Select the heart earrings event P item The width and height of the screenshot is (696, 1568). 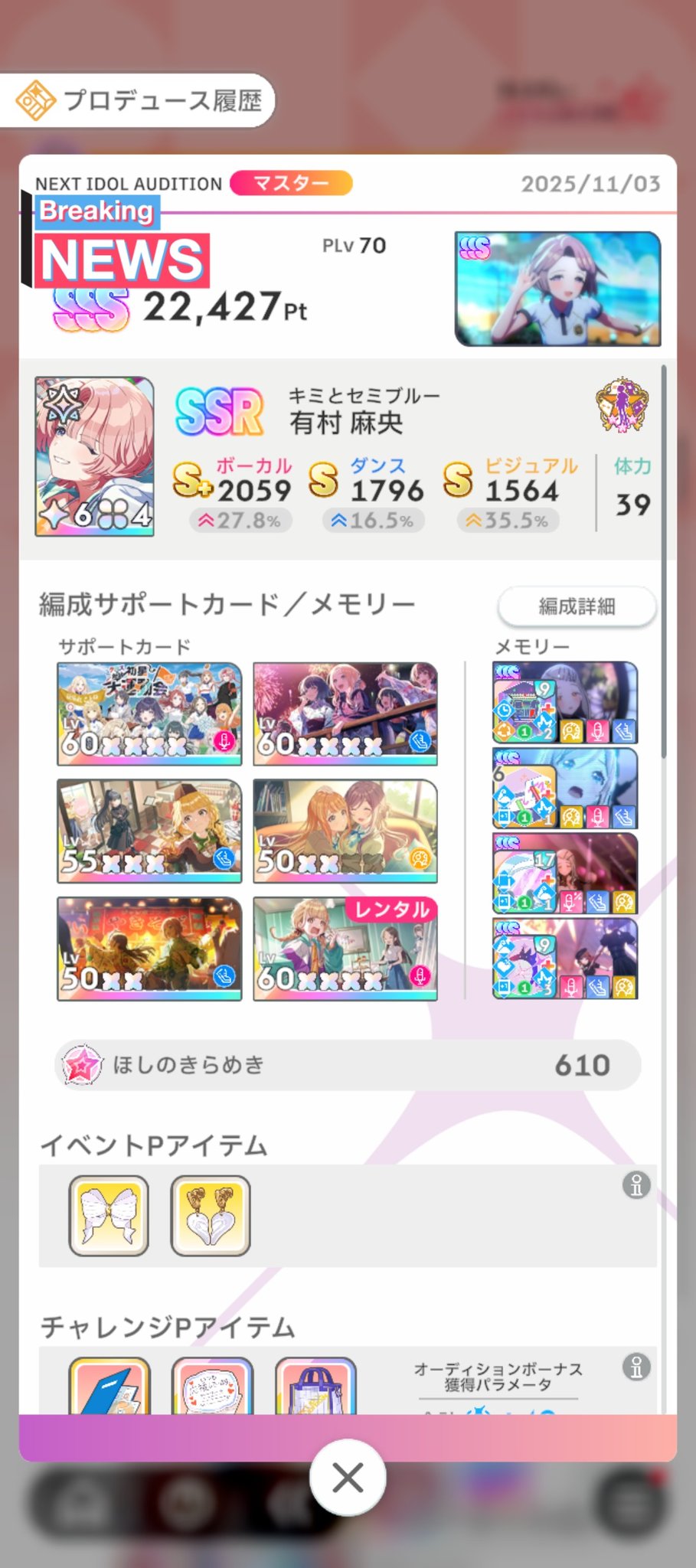(x=211, y=1216)
